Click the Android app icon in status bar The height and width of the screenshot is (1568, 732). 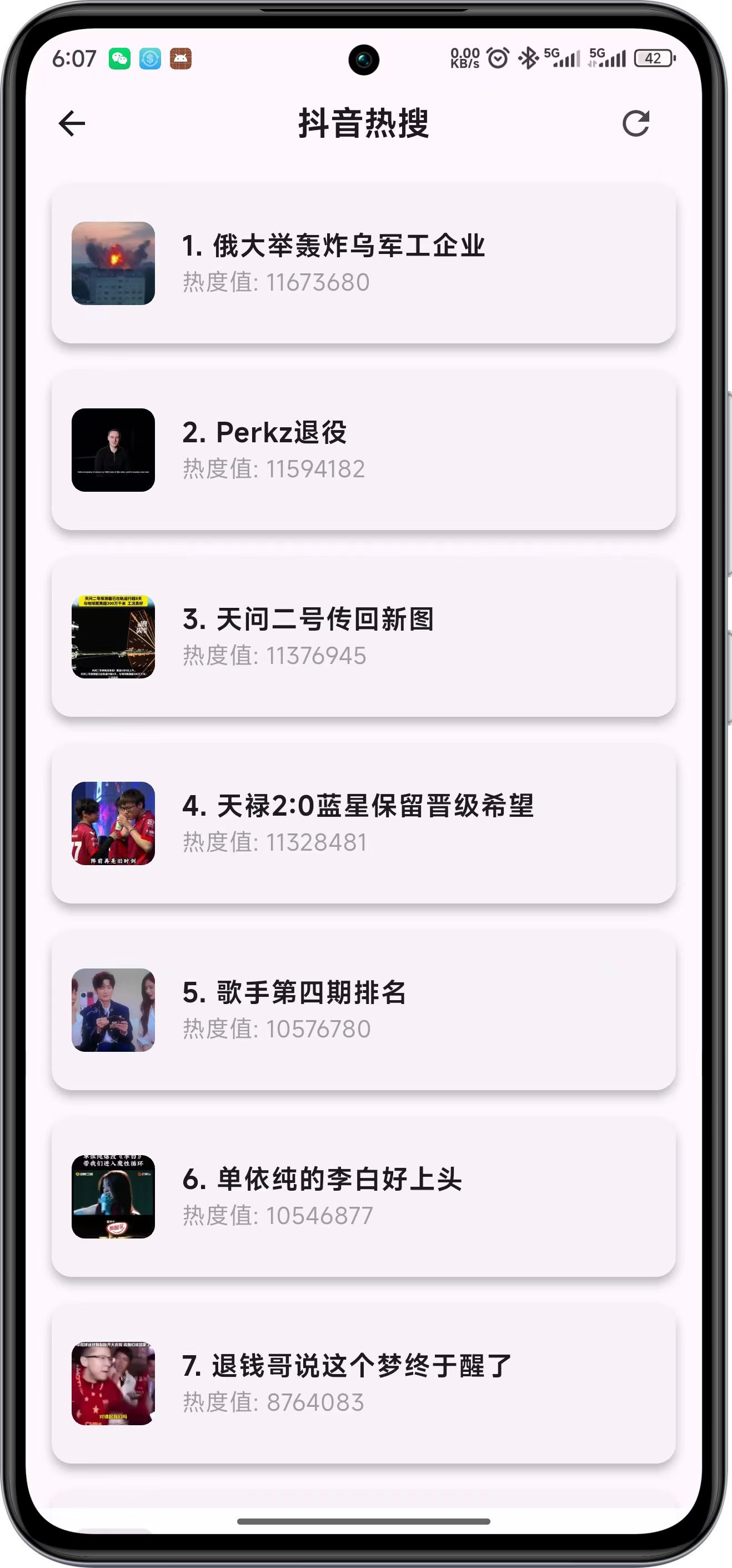point(181,59)
